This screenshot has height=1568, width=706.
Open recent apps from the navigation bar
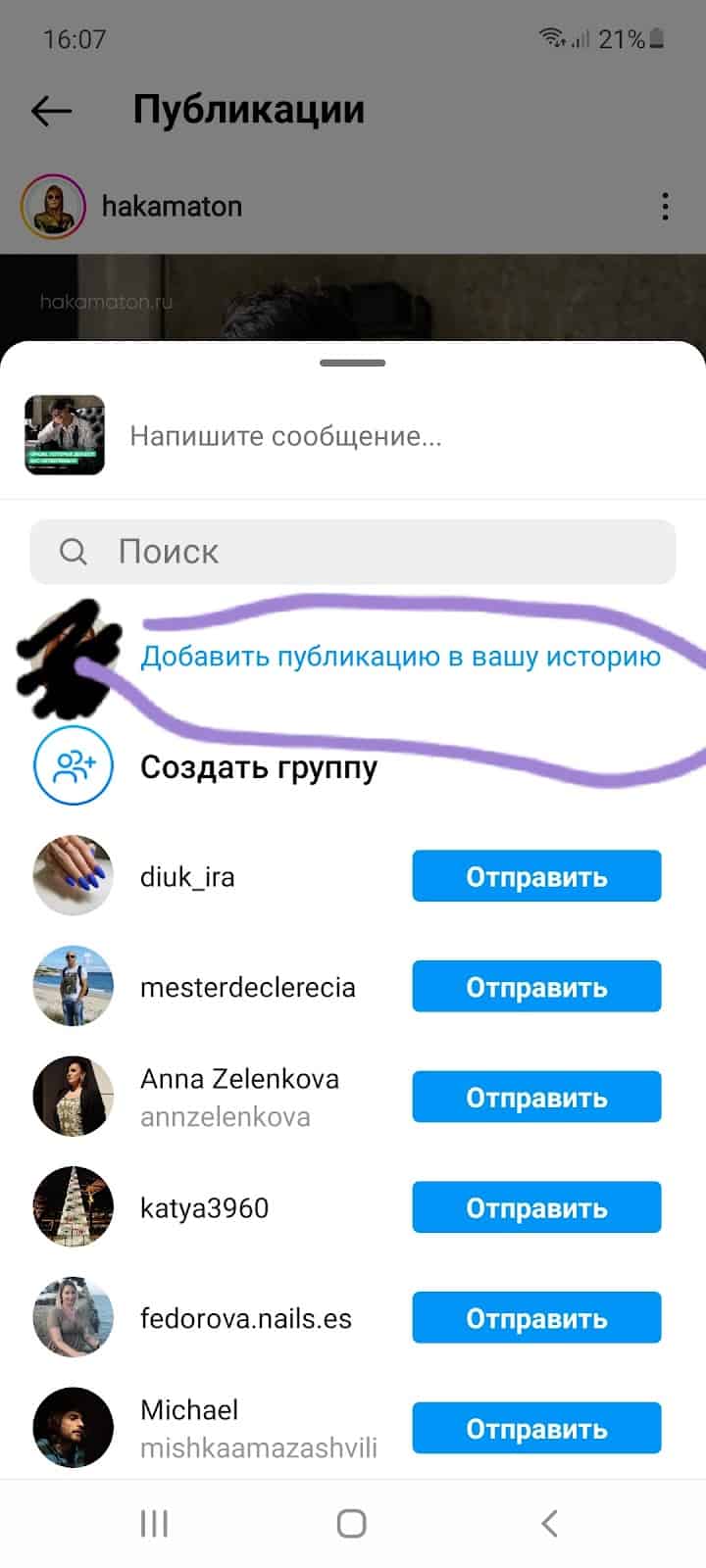point(154,1523)
